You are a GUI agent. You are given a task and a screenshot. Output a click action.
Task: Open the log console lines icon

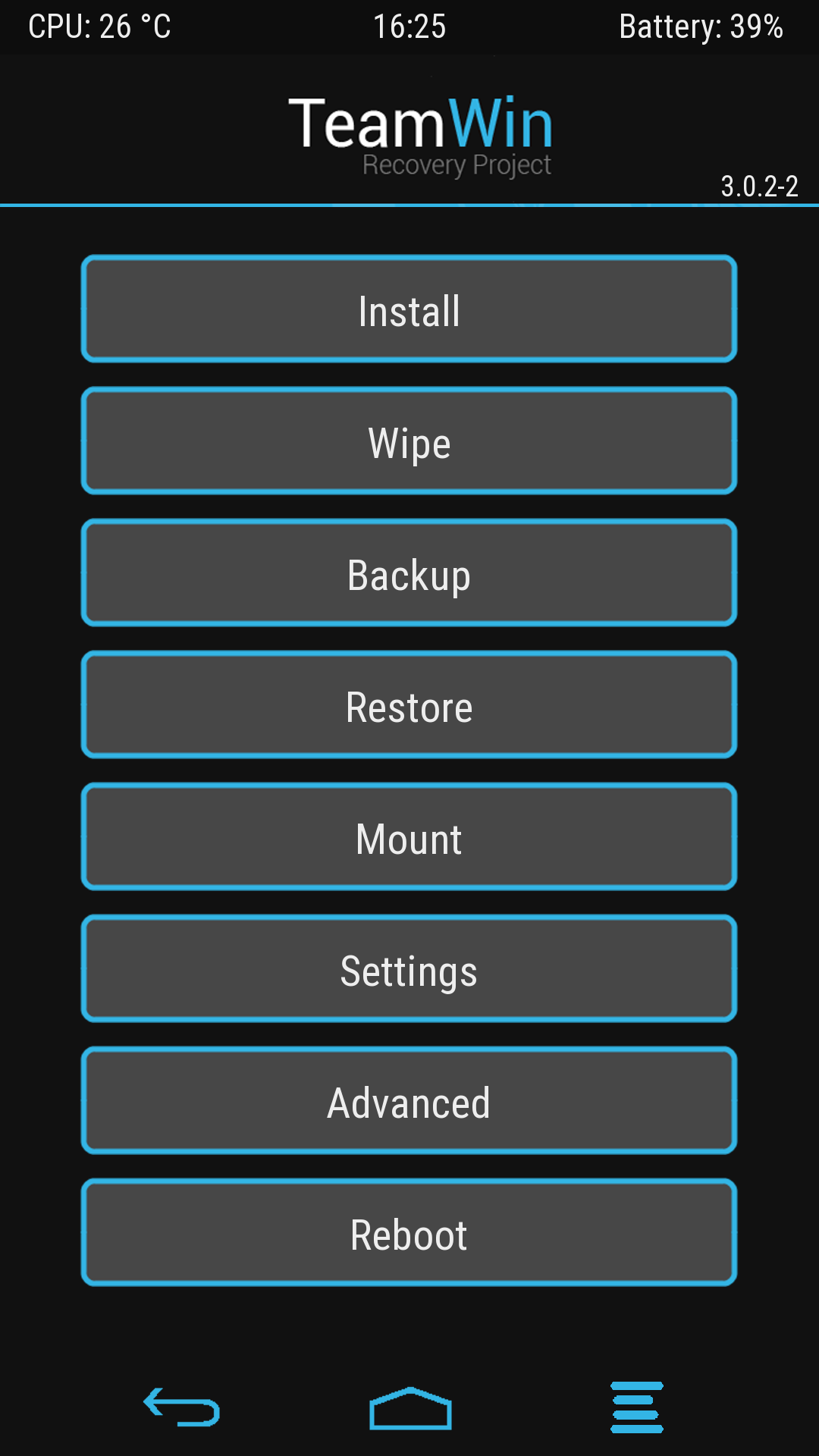point(637,1407)
